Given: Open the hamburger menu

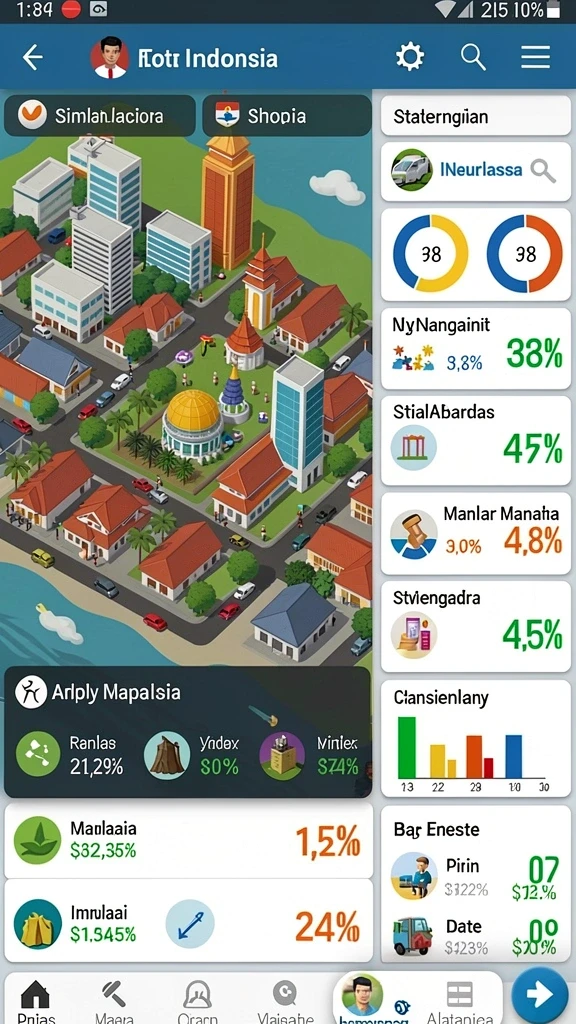Looking at the screenshot, I should [535, 57].
